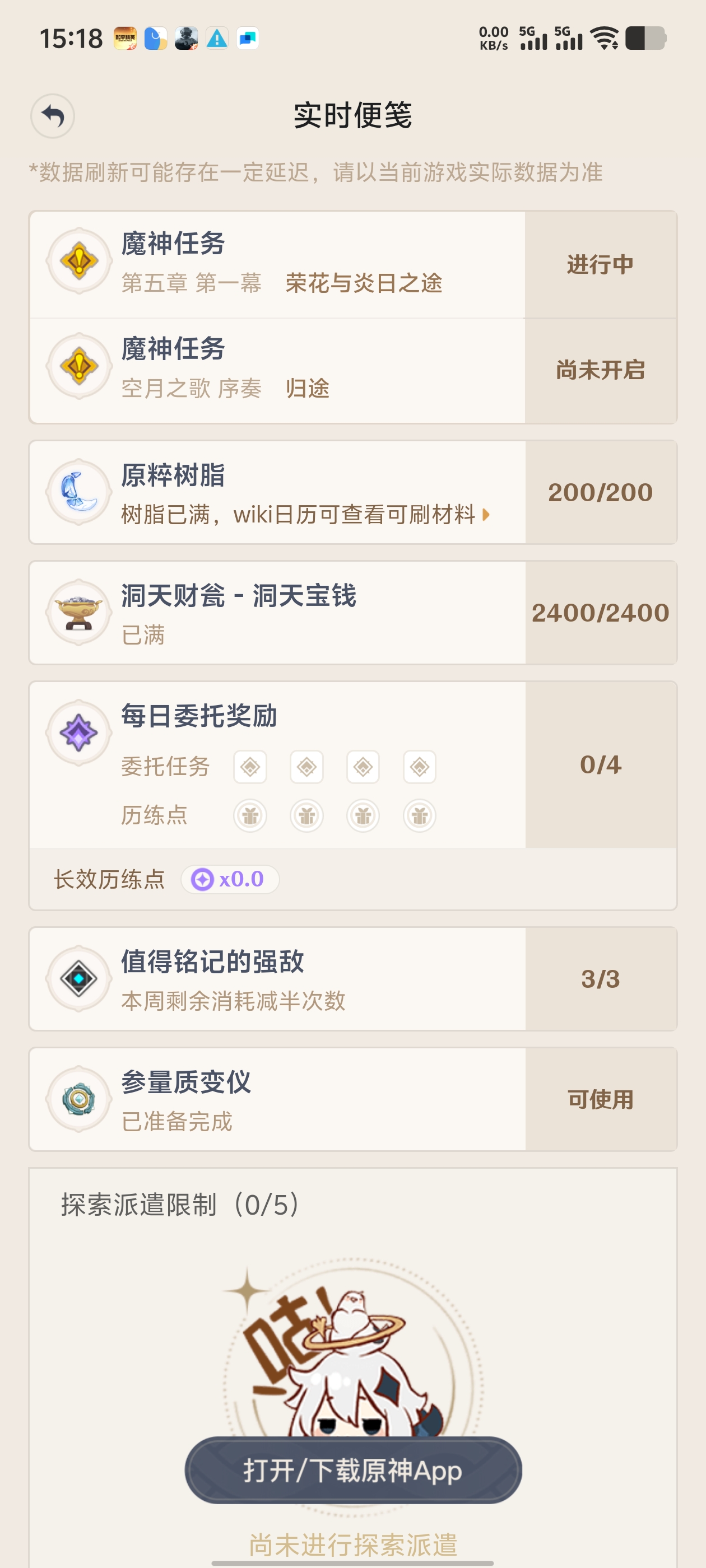Viewport: 706px width, 1568px height.
Task: Click the second 魔神任务 icon for 空月之歌
Action: tap(78, 365)
